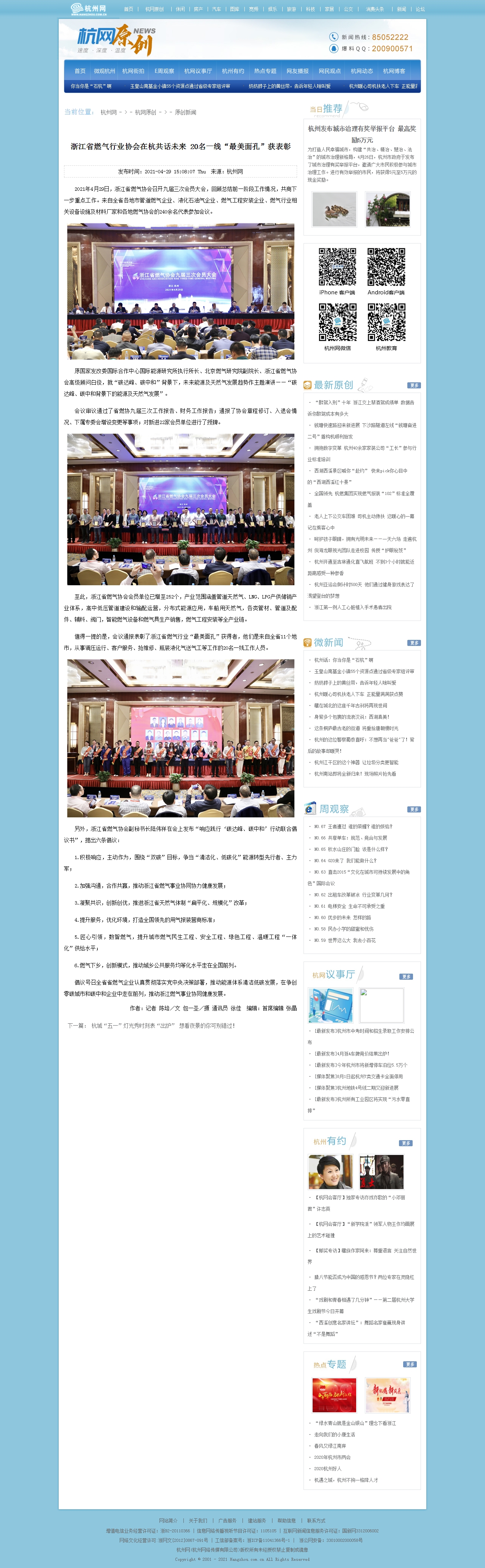Open the 热点专题 navigation tab

[265, 71]
